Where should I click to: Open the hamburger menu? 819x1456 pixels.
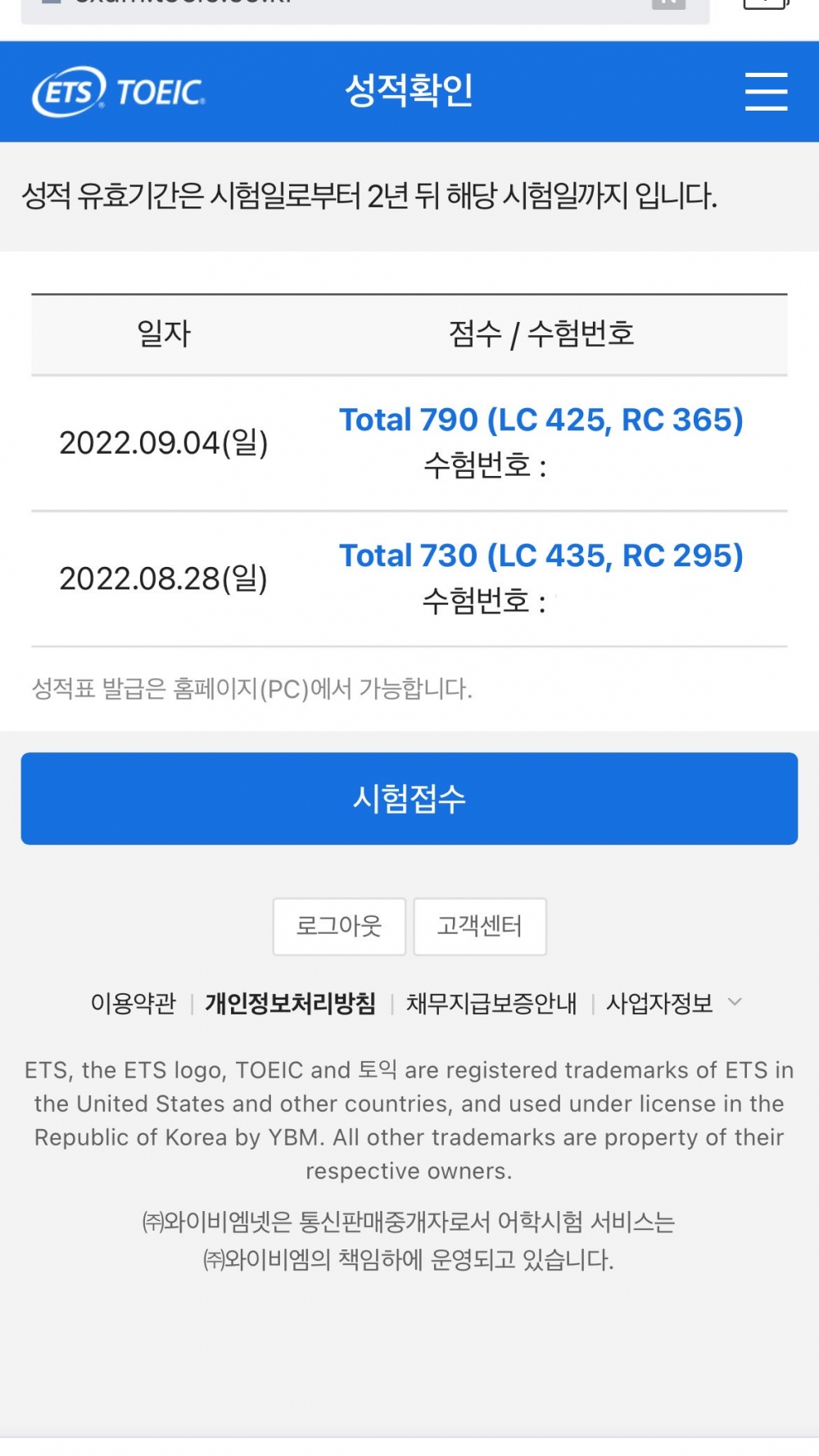point(766,91)
